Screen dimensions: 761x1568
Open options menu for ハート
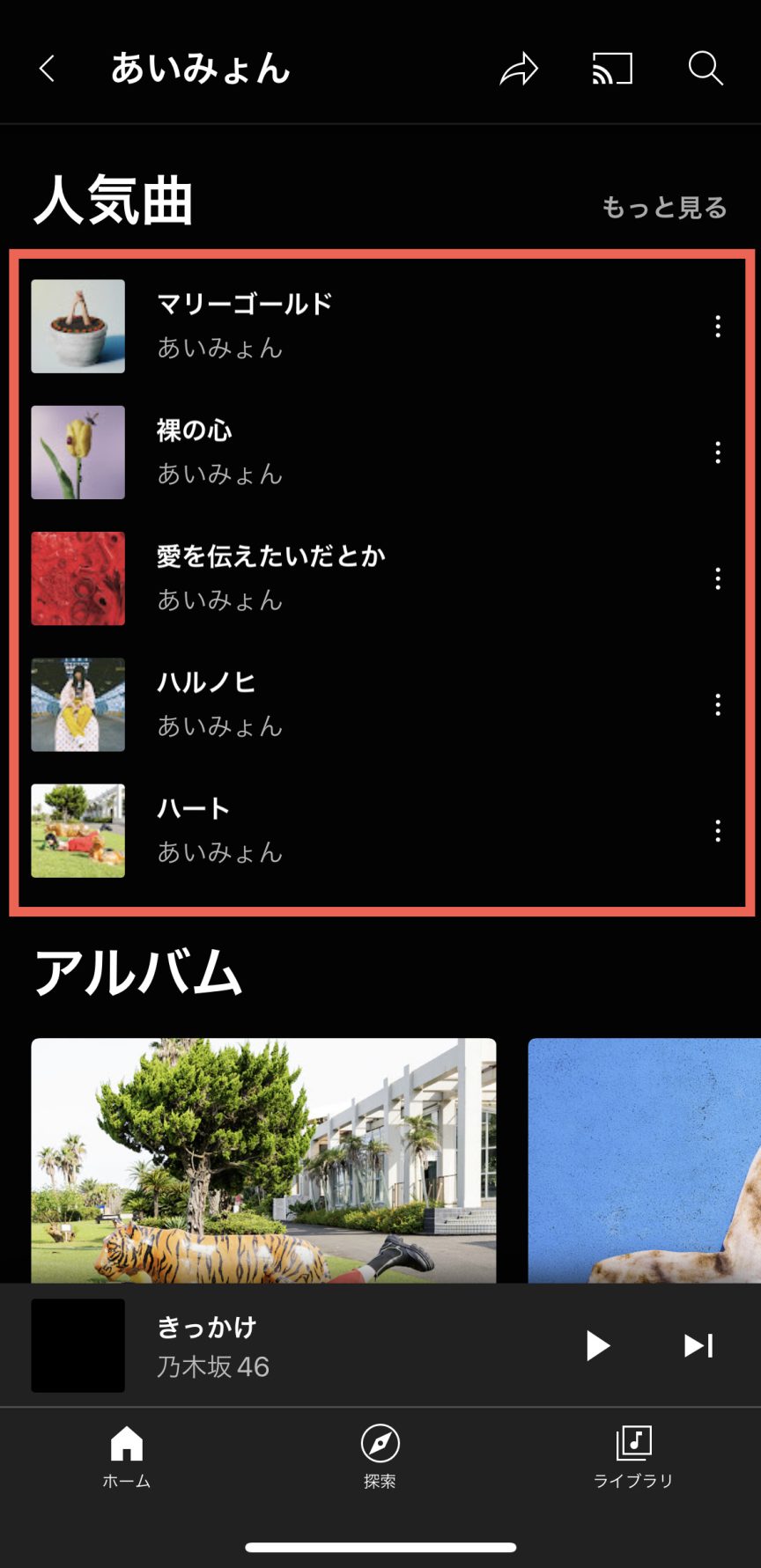click(717, 831)
